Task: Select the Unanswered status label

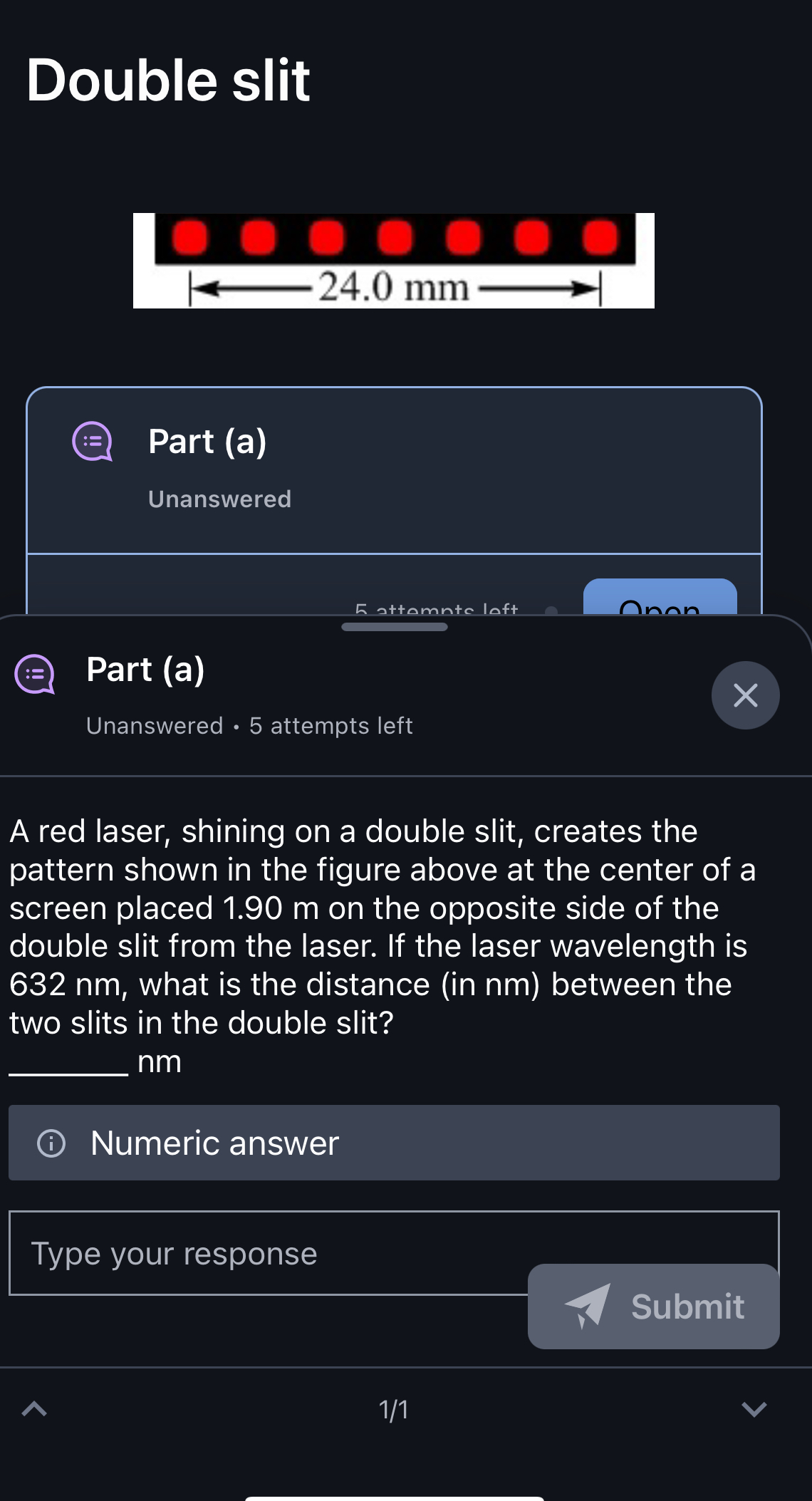Action: click(x=220, y=499)
